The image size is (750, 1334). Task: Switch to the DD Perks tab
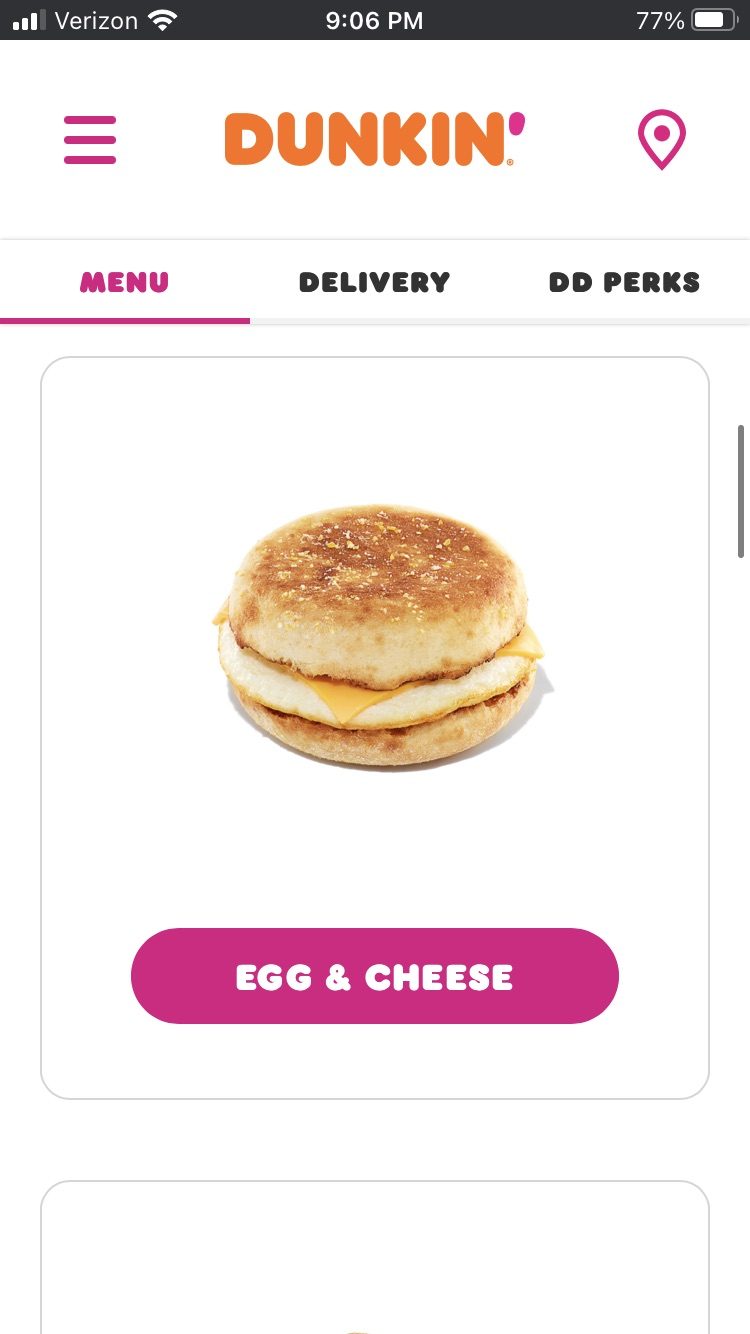click(625, 282)
